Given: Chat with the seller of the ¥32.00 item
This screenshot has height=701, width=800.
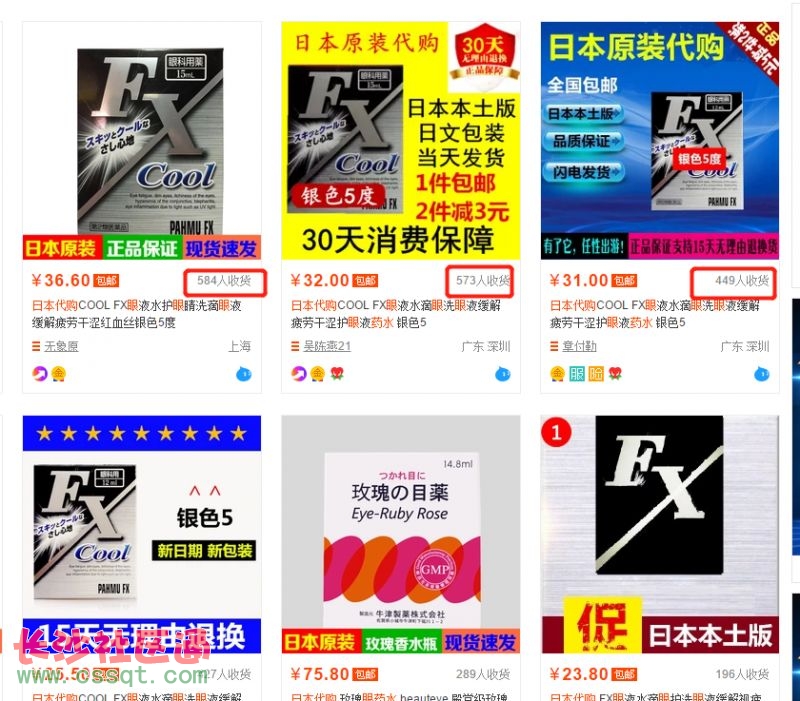Looking at the screenshot, I should coord(502,374).
